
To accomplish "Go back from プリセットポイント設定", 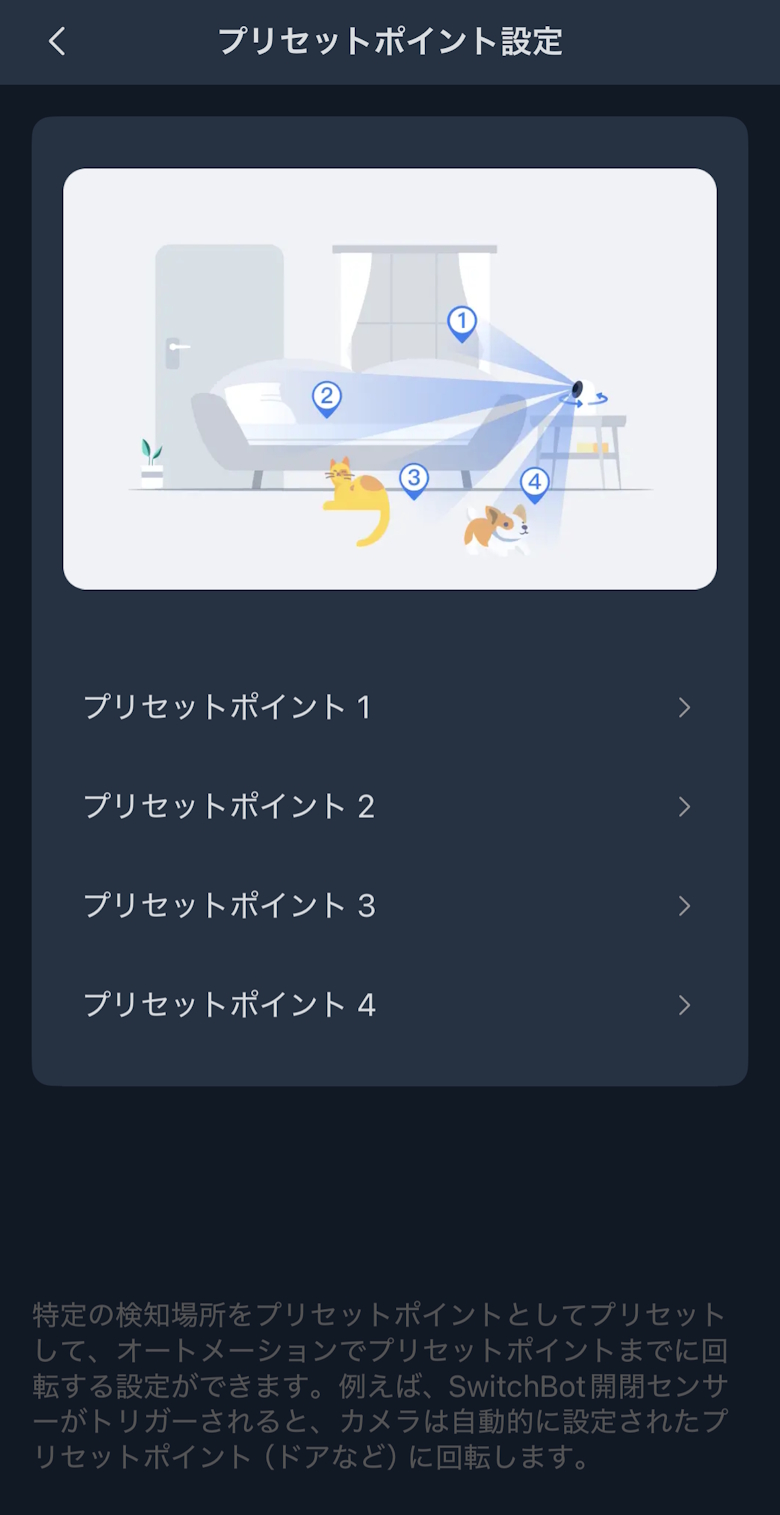I will (x=57, y=42).
